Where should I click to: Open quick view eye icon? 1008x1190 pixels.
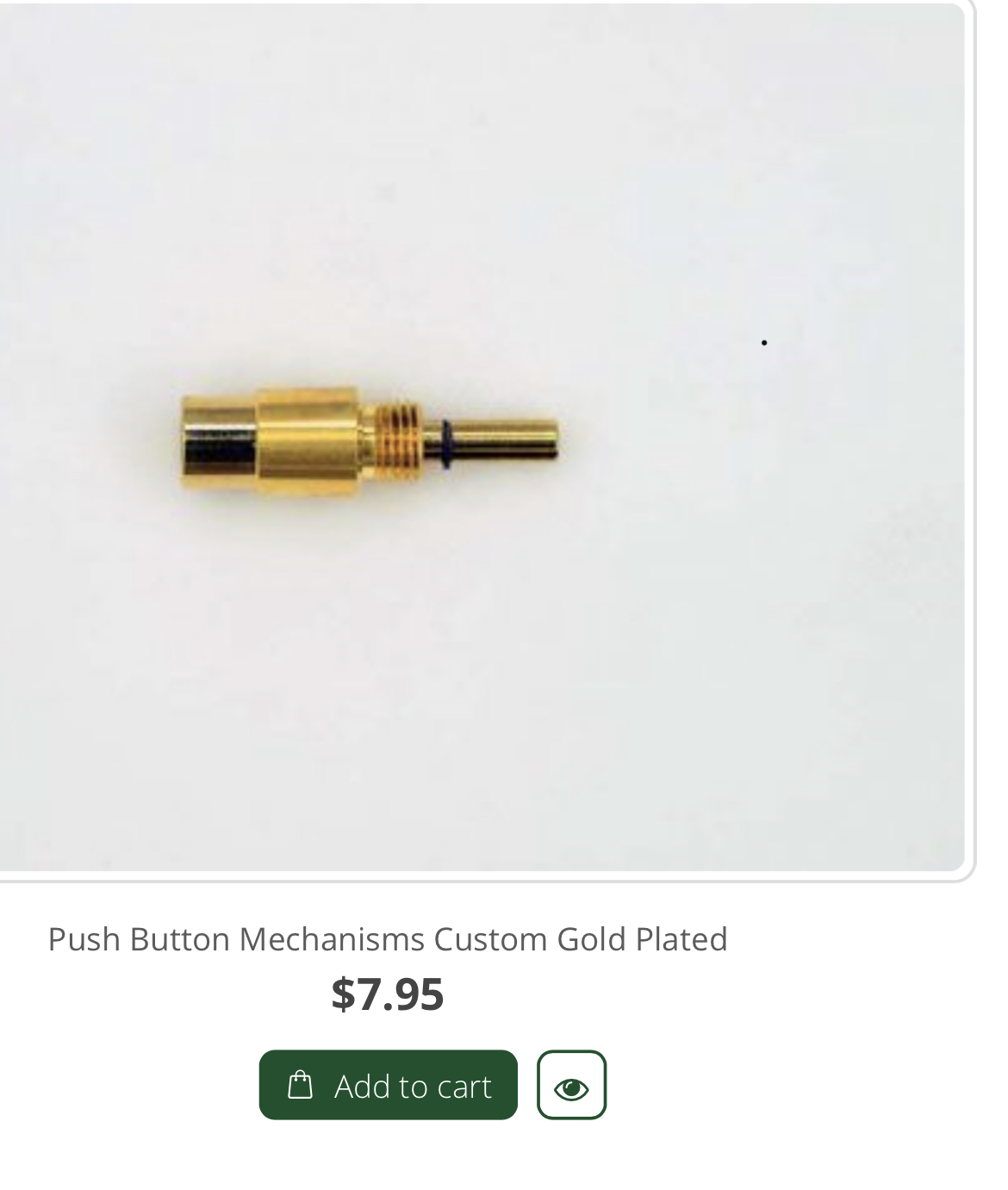pyautogui.click(x=571, y=1085)
